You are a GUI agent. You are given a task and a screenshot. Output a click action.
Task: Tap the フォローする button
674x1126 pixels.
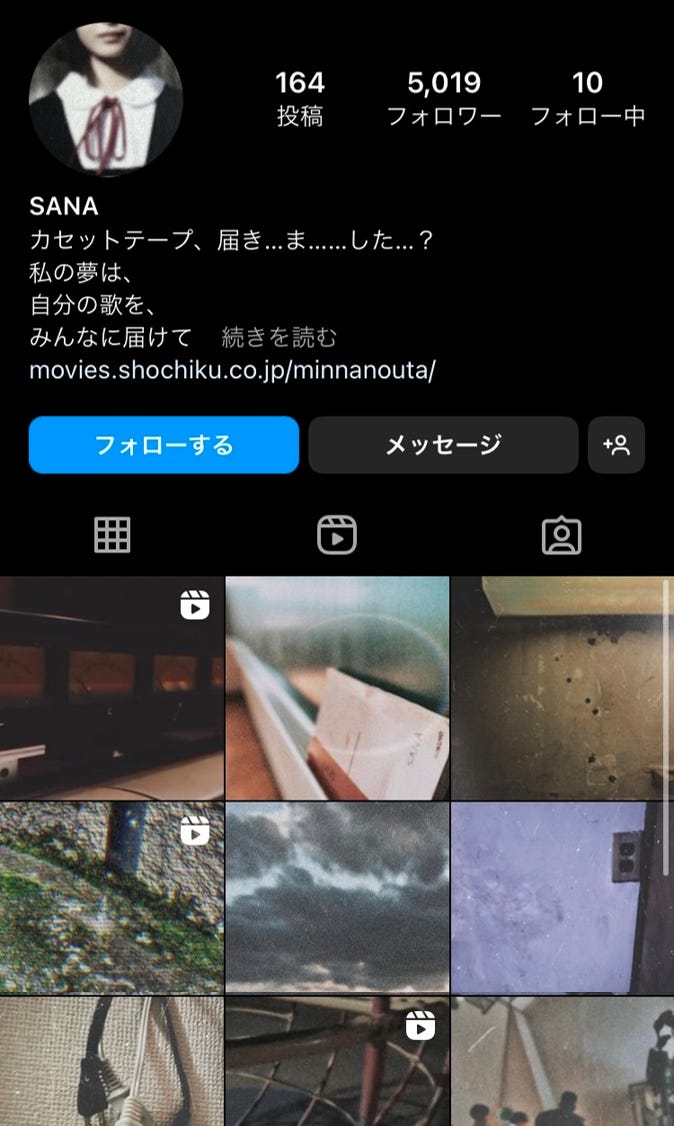[x=164, y=445]
